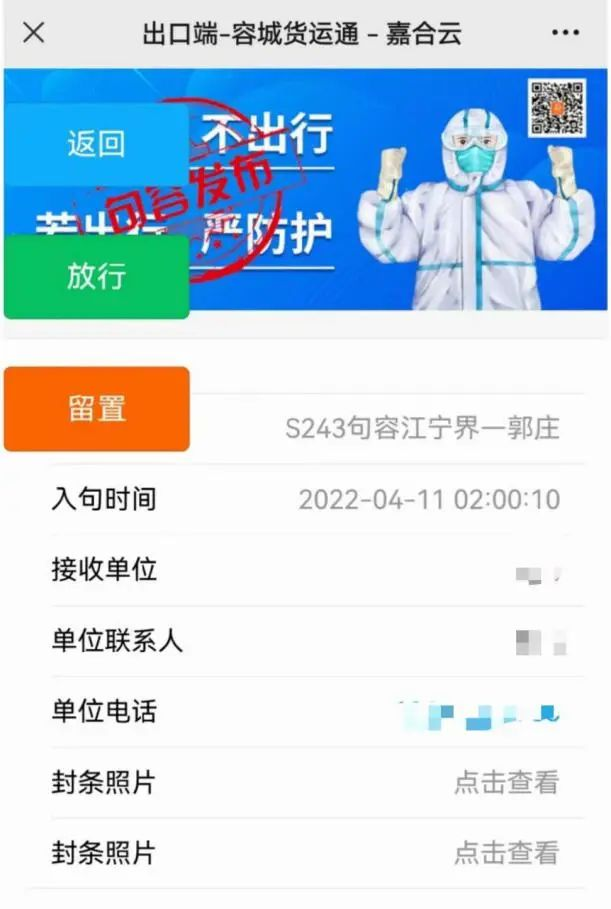
Task: Close the web page with the X
Action: coord(33,33)
